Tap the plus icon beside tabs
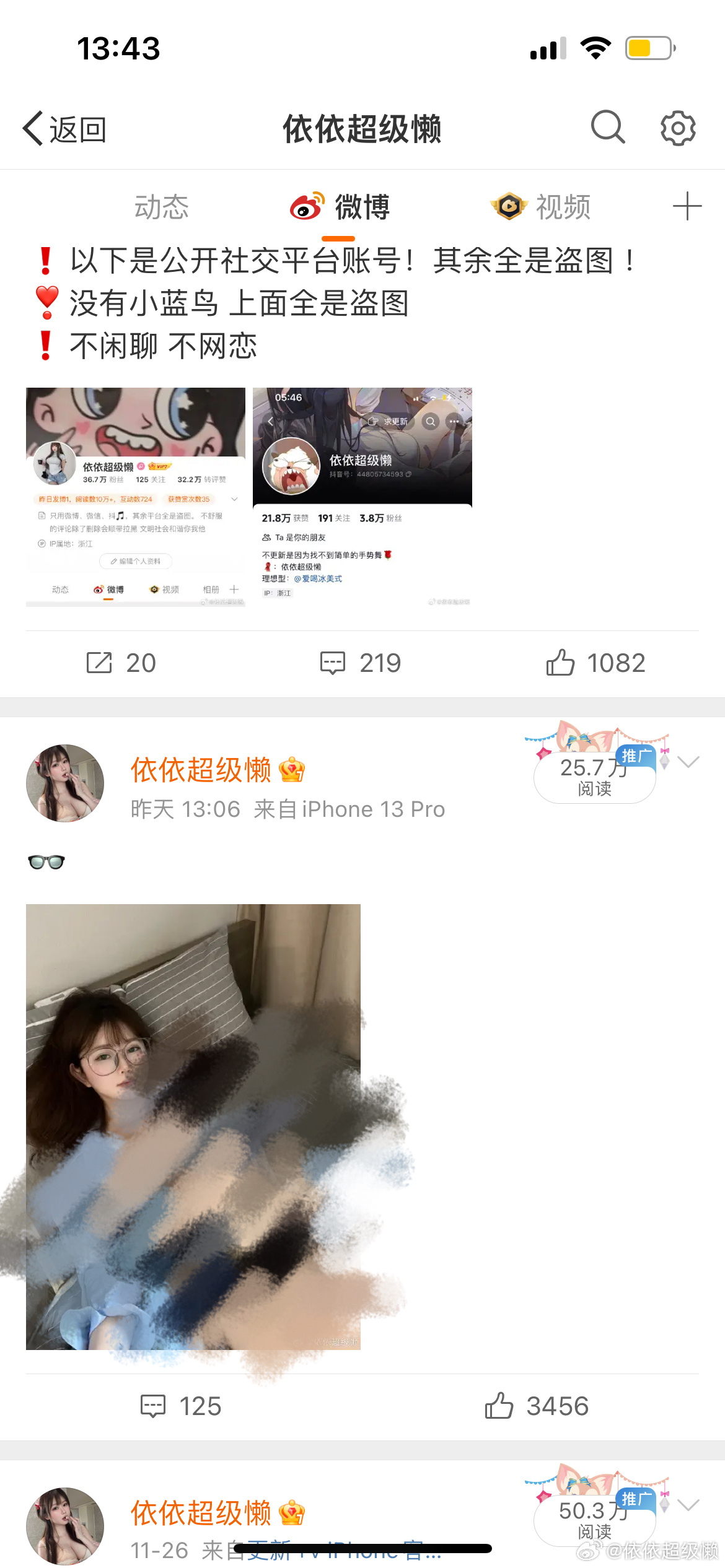725x1568 pixels. 687,206
